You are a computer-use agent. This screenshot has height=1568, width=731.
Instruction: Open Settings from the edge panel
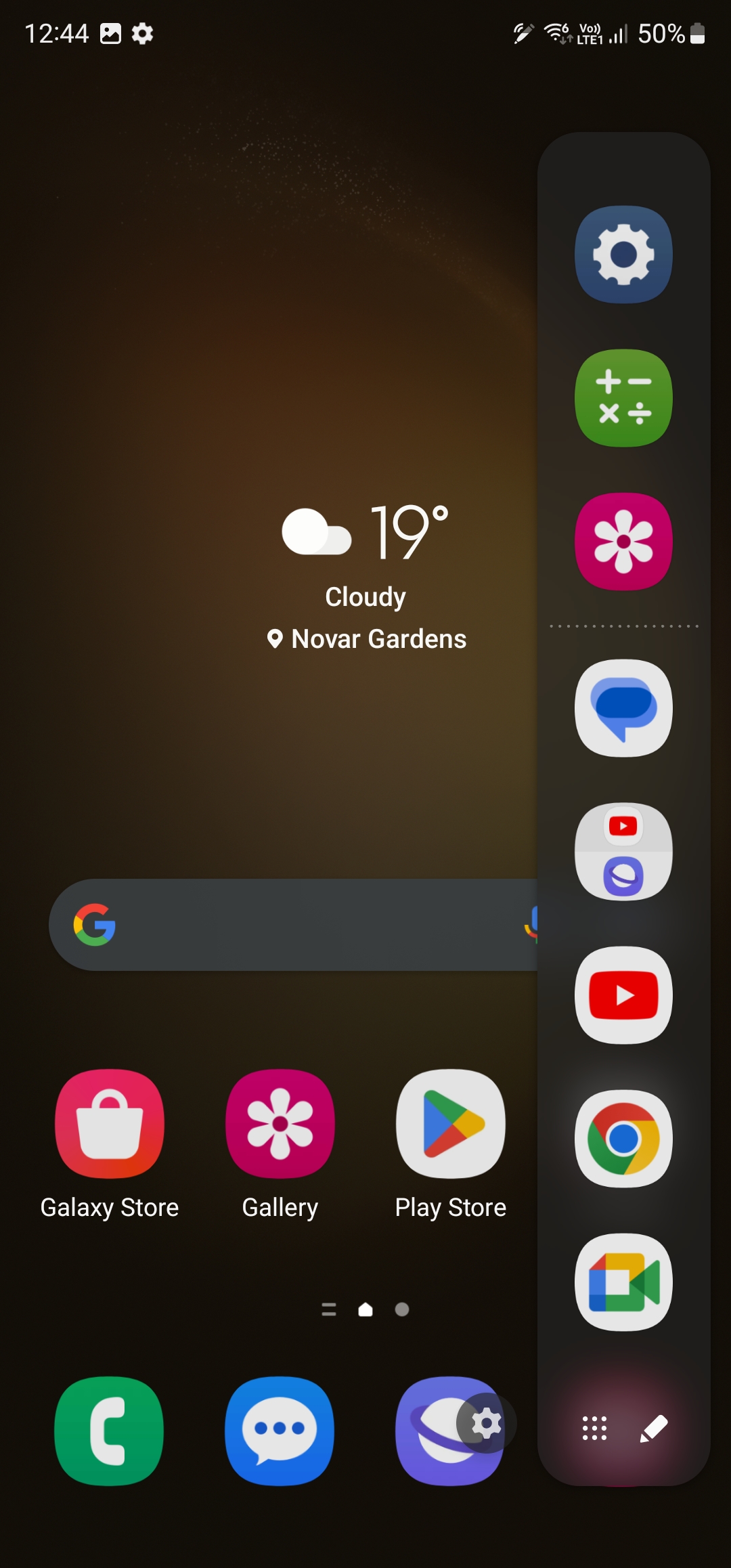[623, 255]
